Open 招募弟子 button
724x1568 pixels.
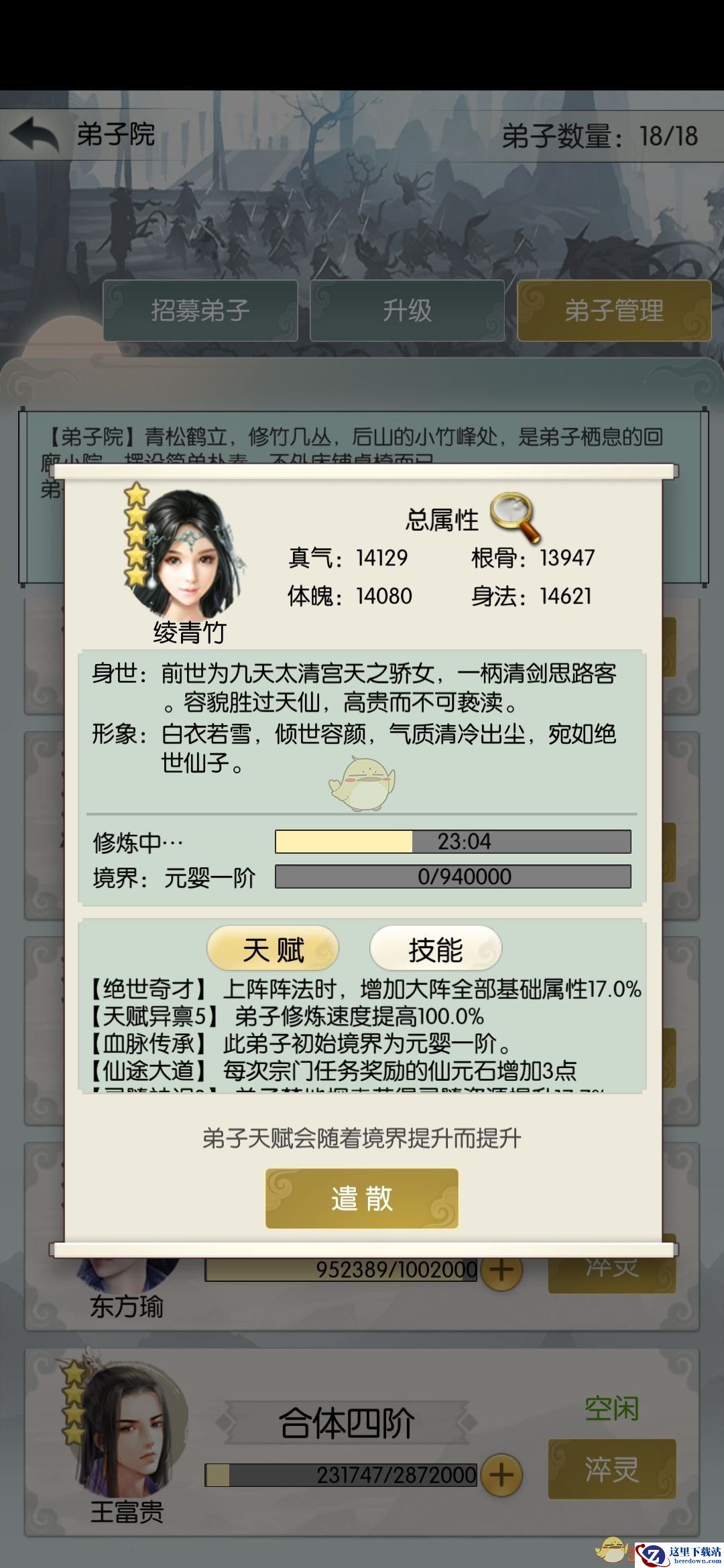(200, 311)
